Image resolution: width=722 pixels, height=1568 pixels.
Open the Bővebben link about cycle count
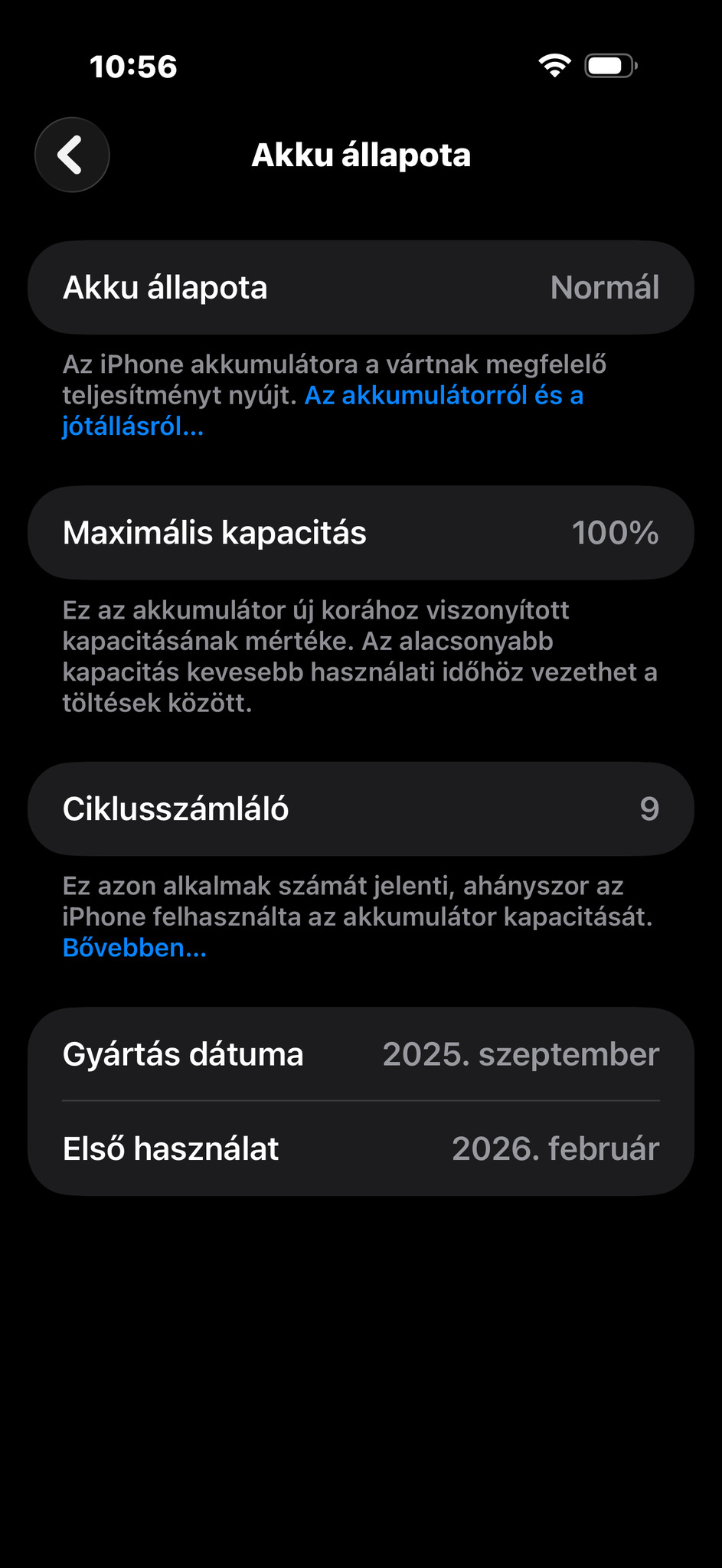pos(135,948)
